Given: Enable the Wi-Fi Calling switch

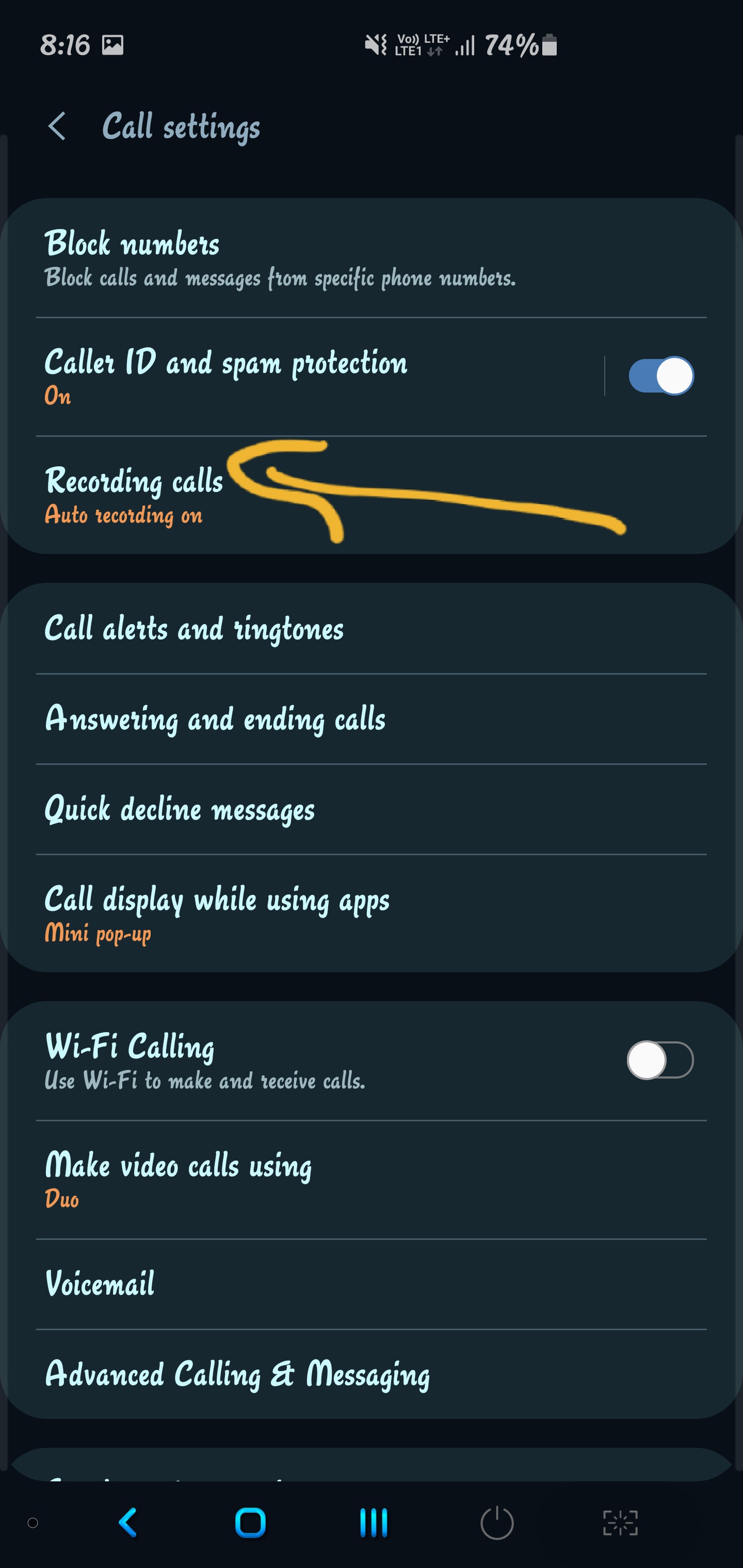Looking at the screenshot, I should (660, 1060).
